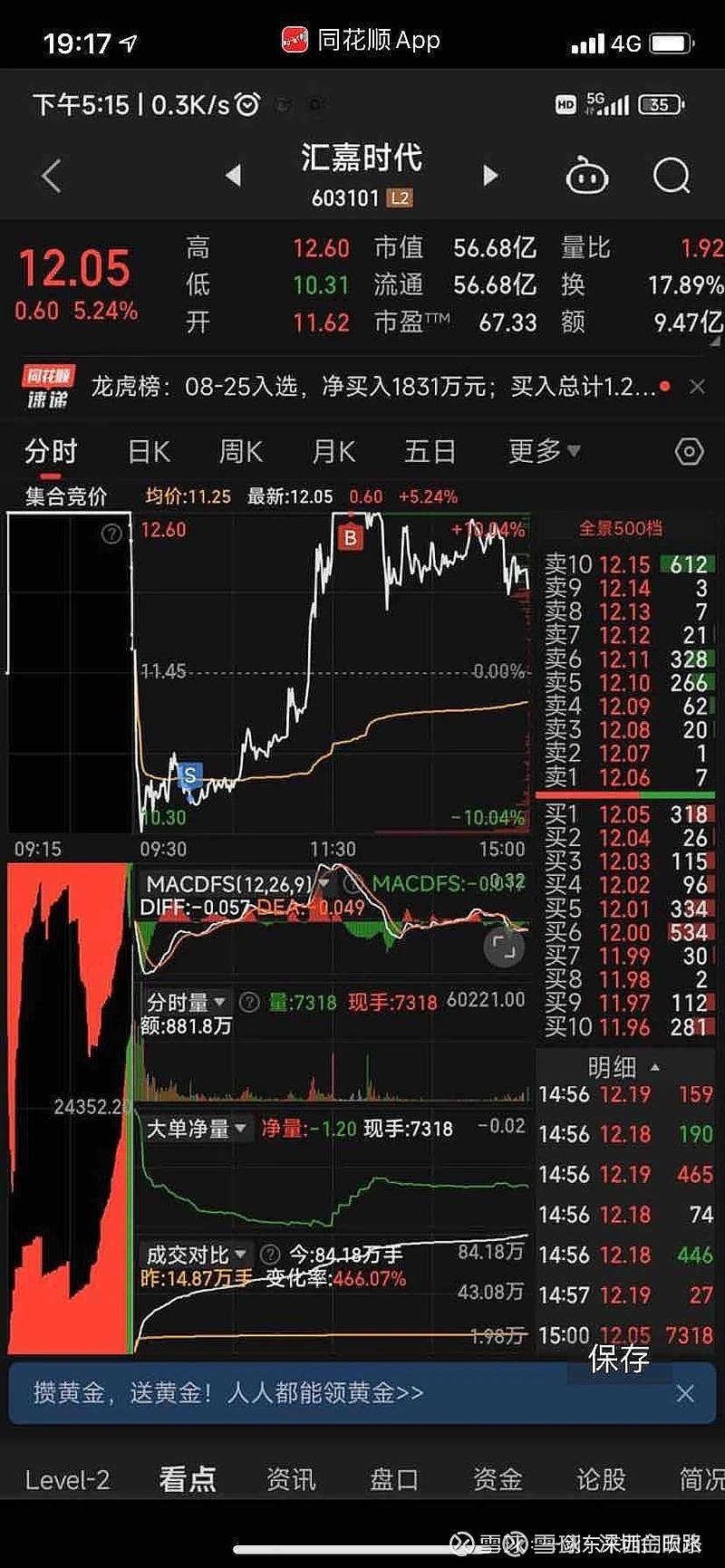Image resolution: width=725 pixels, height=1568 pixels.
Task: Expand the 更多 period dropdown
Action: click(541, 450)
